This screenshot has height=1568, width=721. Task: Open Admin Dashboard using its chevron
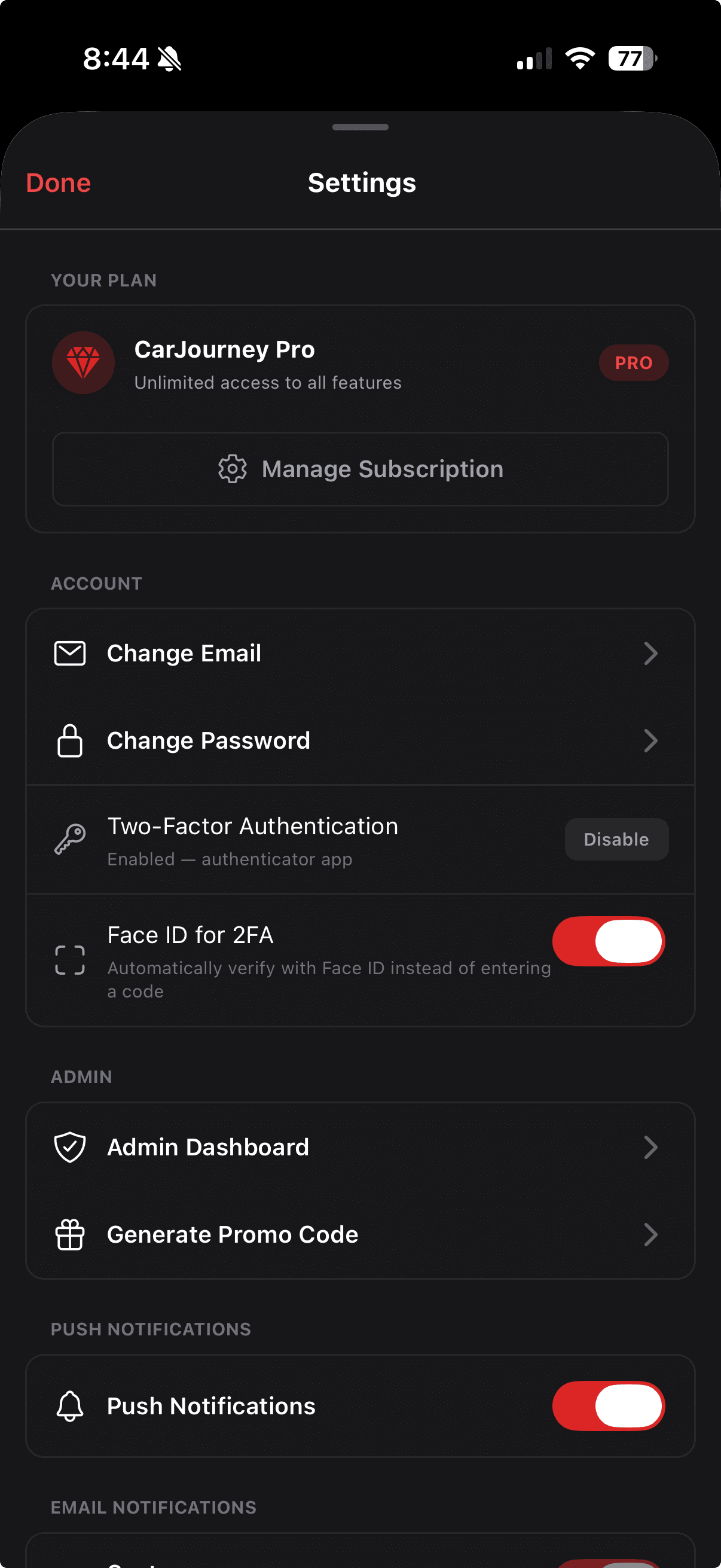[x=651, y=1148]
